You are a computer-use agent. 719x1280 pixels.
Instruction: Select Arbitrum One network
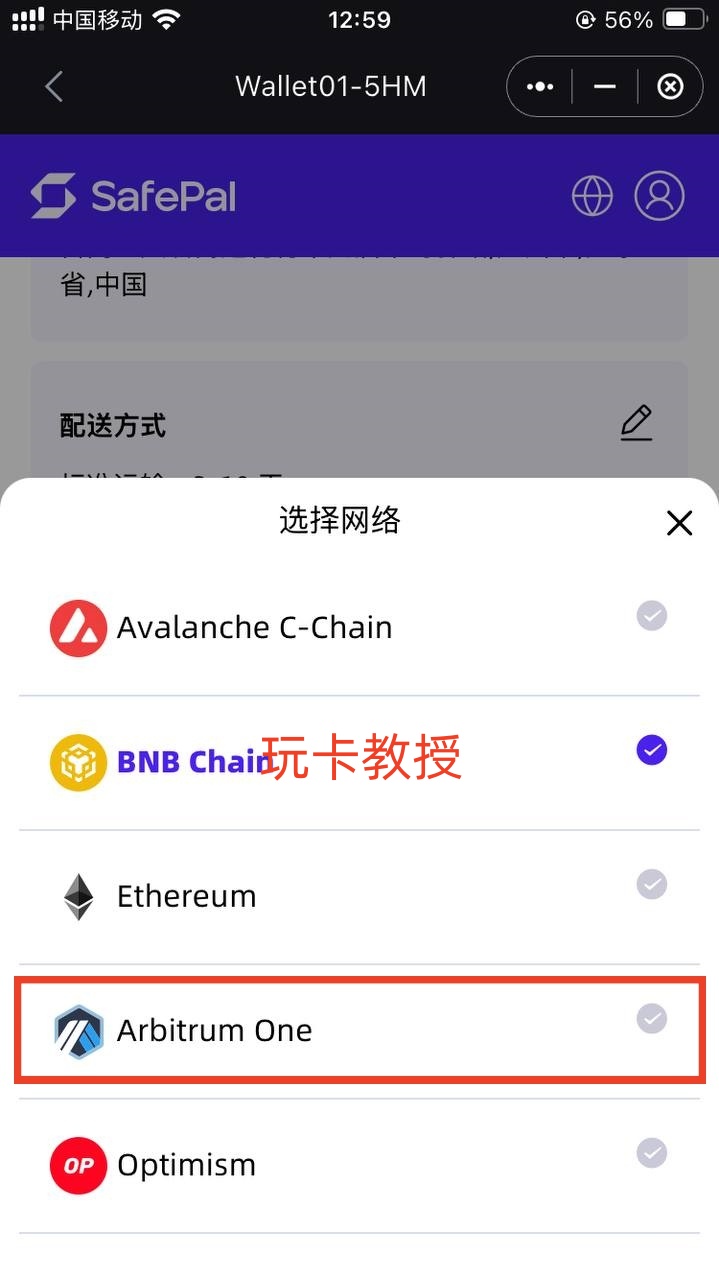pyautogui.click(x=359, y=1030)
